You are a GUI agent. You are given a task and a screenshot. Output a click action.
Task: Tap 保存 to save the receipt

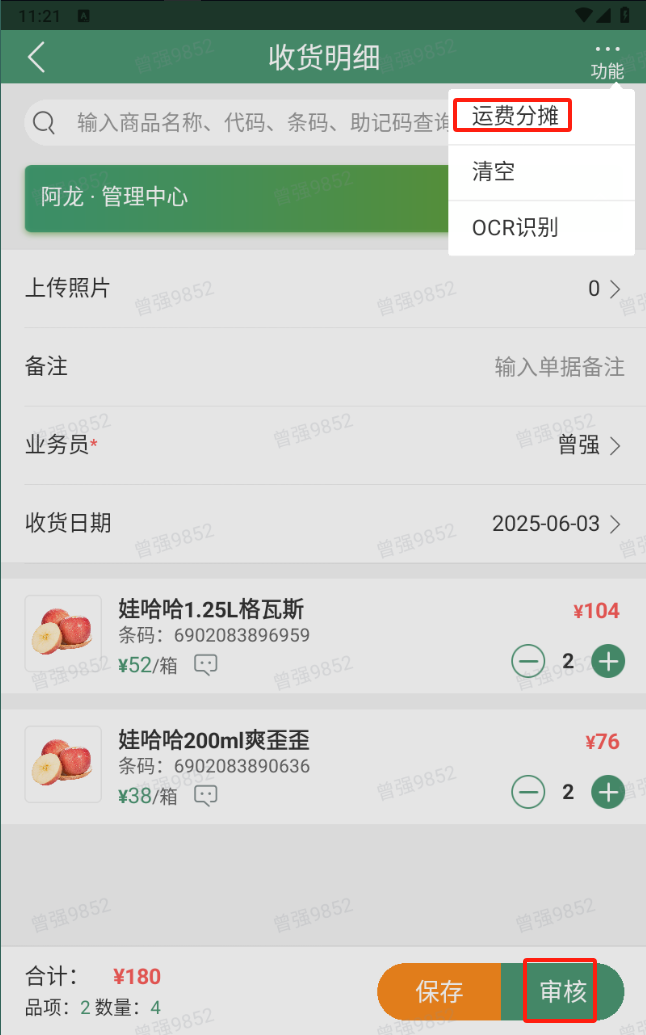tap(440, 992)
